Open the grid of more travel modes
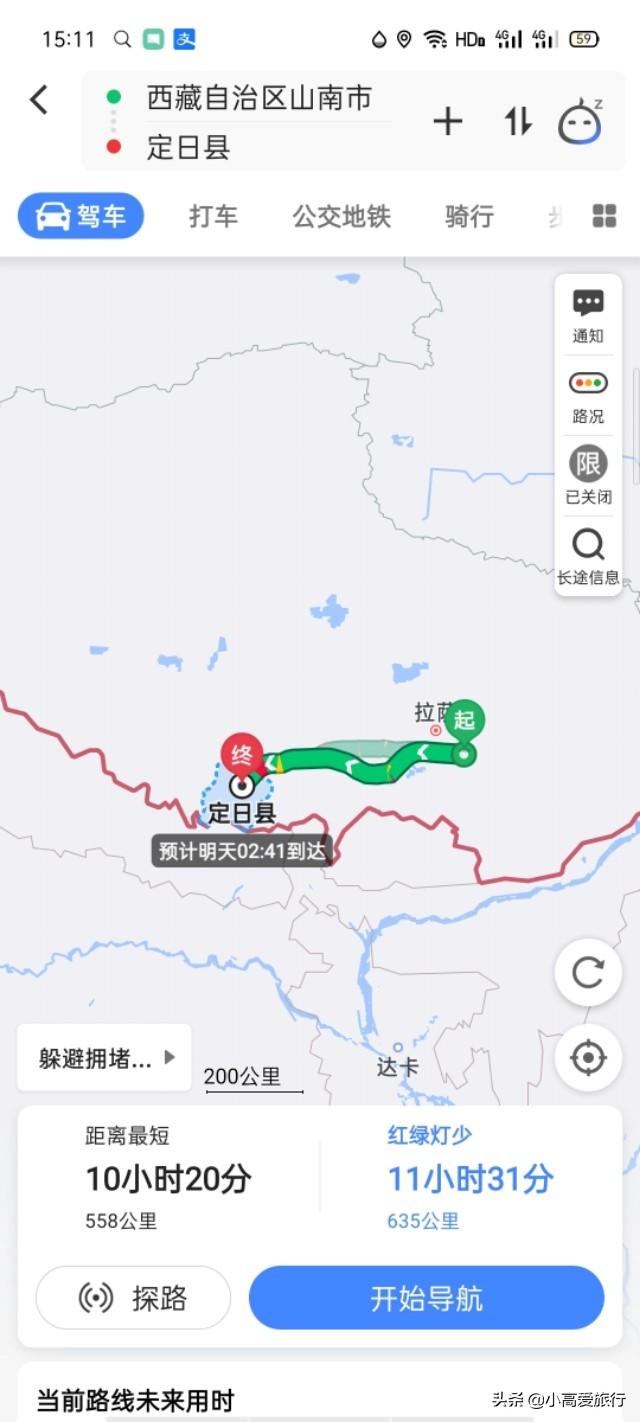640x1422 pixels. click(604, 216)
